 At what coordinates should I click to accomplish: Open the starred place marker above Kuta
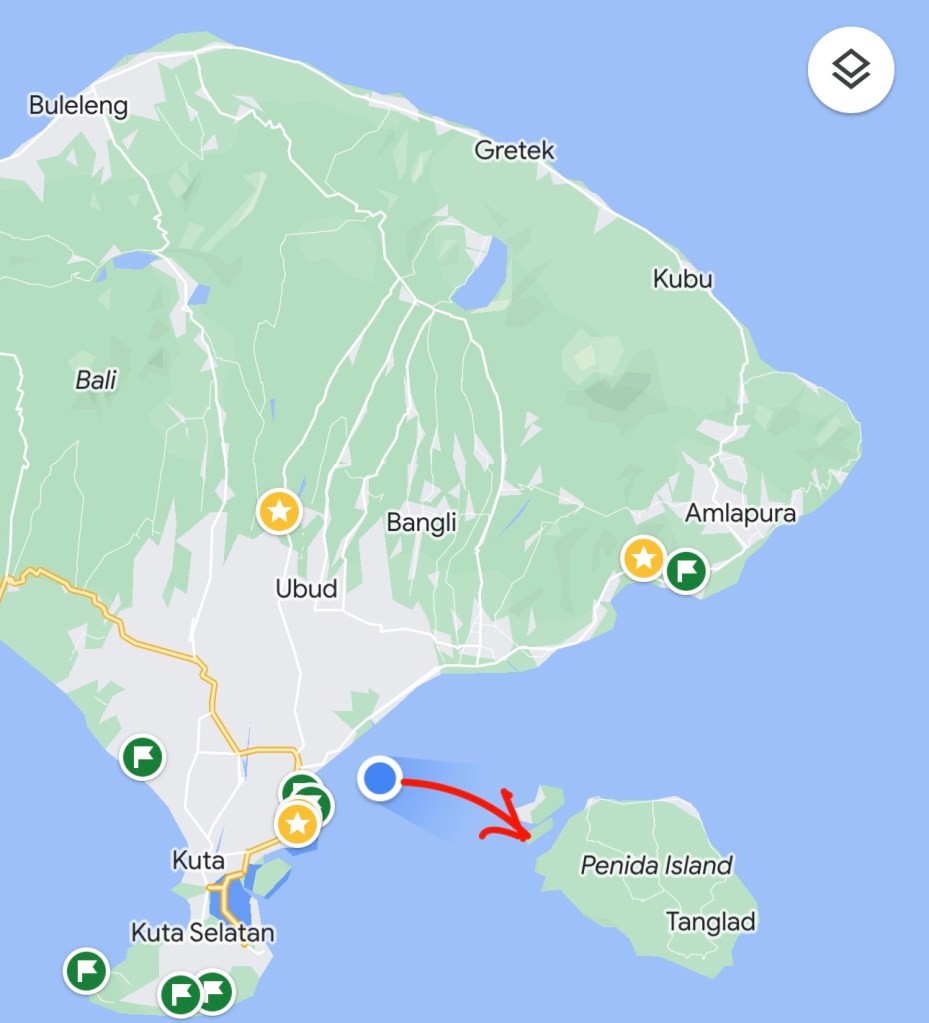pyautogui.click(x=297, y=825)
